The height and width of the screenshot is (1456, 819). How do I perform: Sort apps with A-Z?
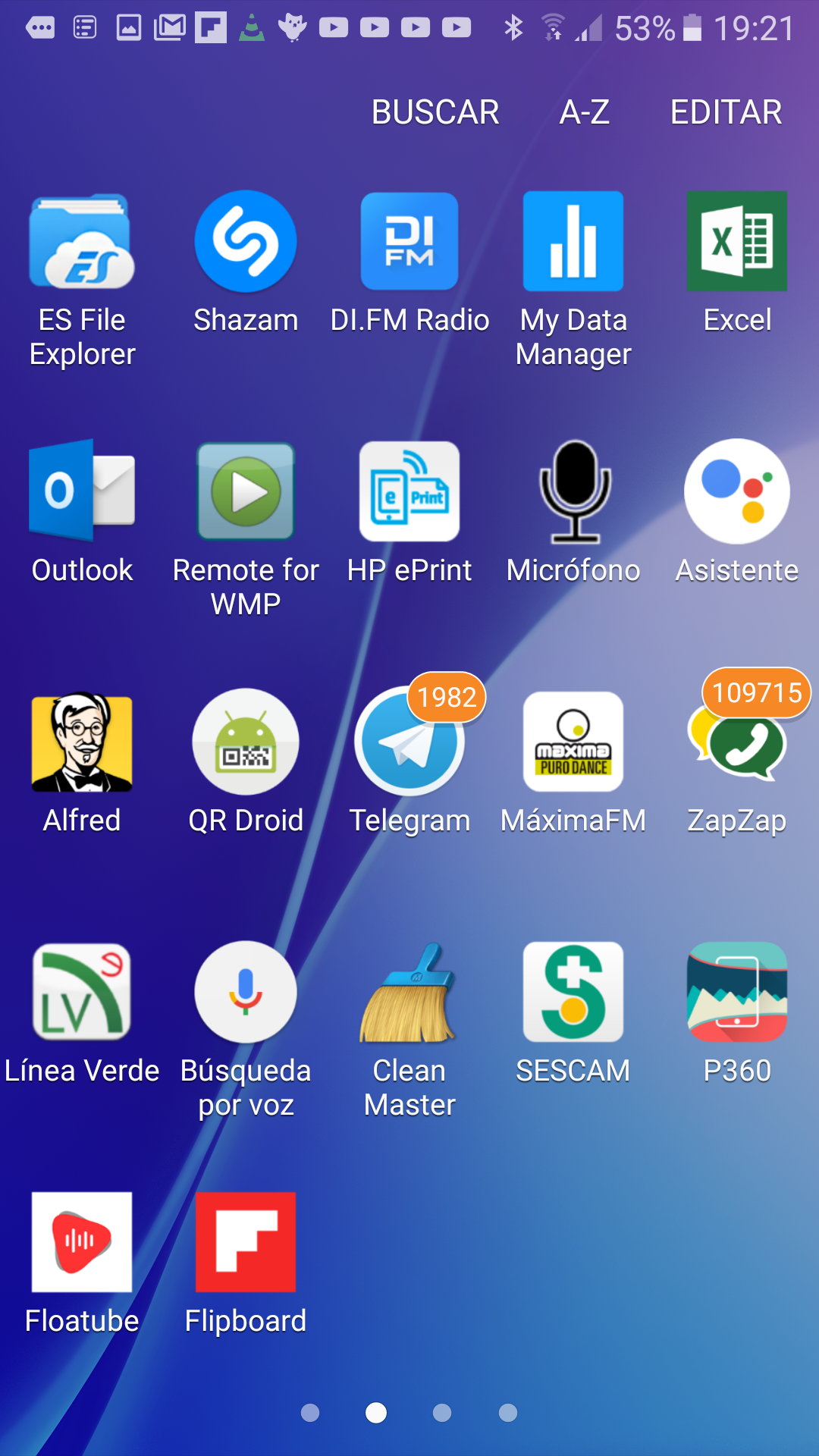[x=584, y=112]
